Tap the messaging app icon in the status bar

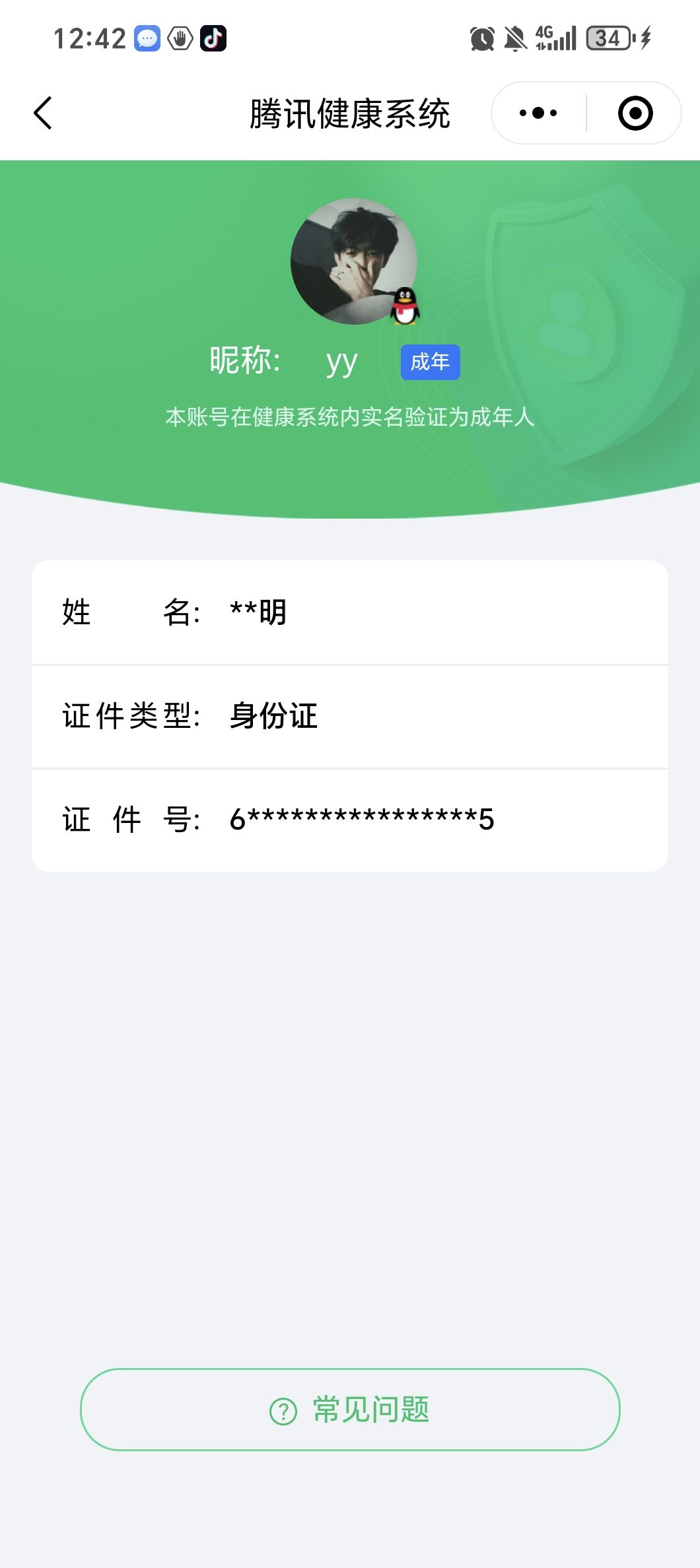147,38
